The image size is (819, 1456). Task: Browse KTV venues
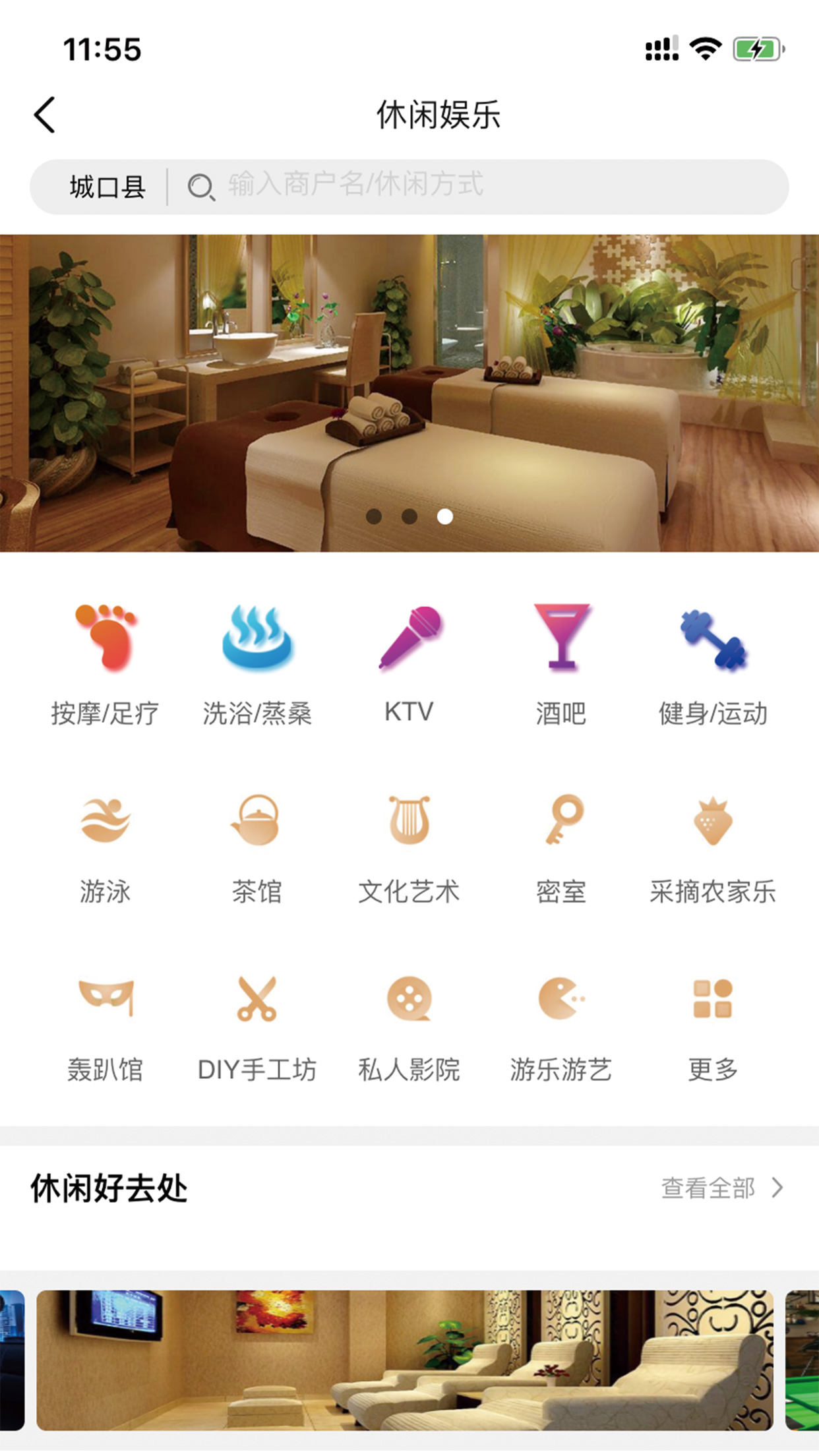[x=409, y=664]
